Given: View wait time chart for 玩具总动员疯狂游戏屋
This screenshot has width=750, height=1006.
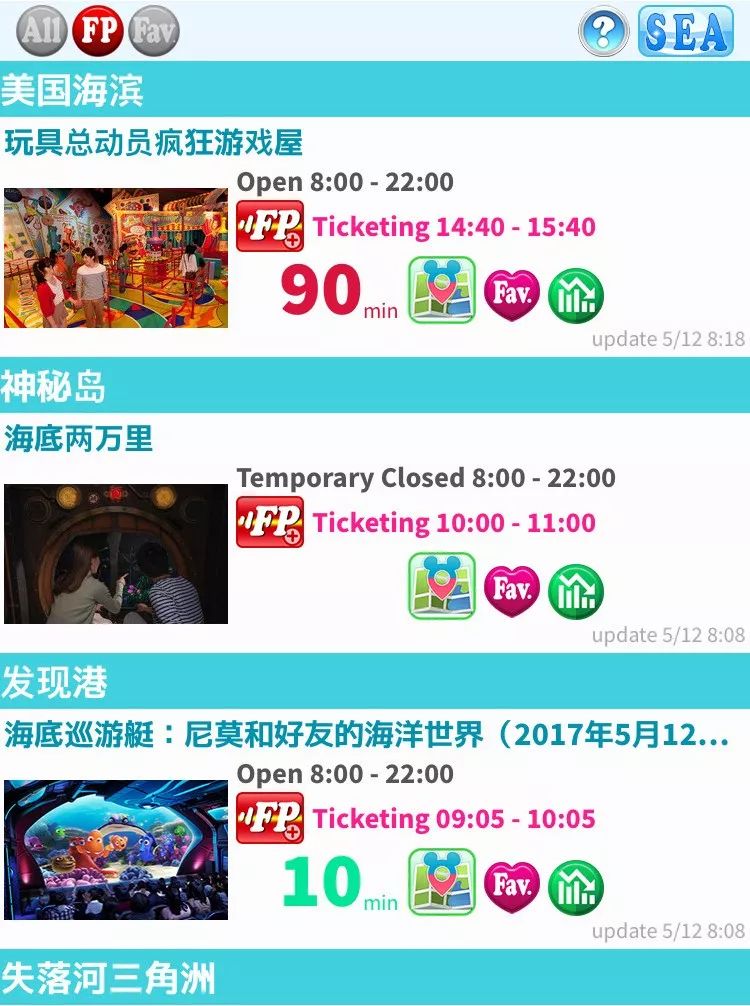Looking at the screenshot, I should tap(576, 296).
